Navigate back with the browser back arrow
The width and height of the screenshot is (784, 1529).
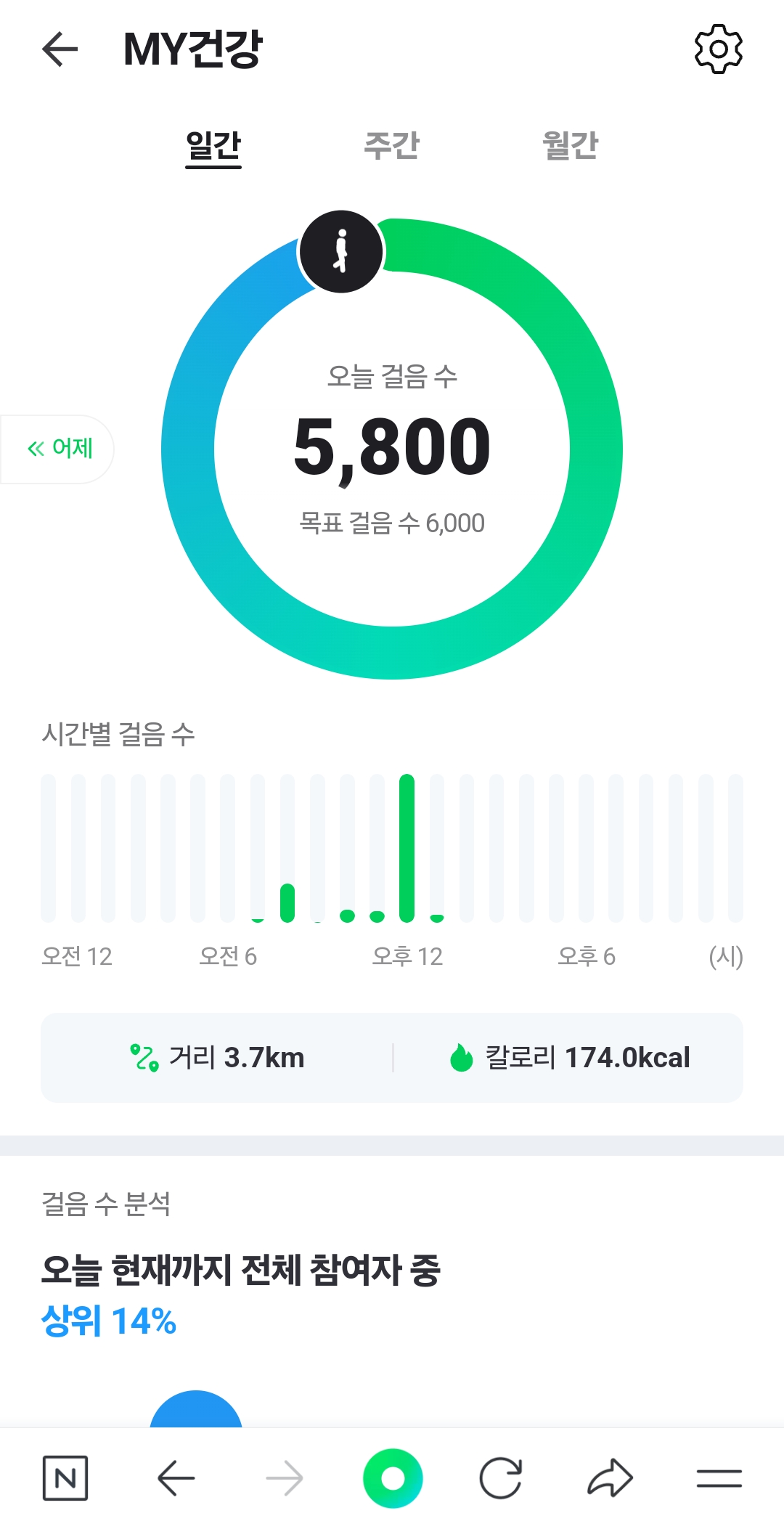click(x=176, y=1478)
